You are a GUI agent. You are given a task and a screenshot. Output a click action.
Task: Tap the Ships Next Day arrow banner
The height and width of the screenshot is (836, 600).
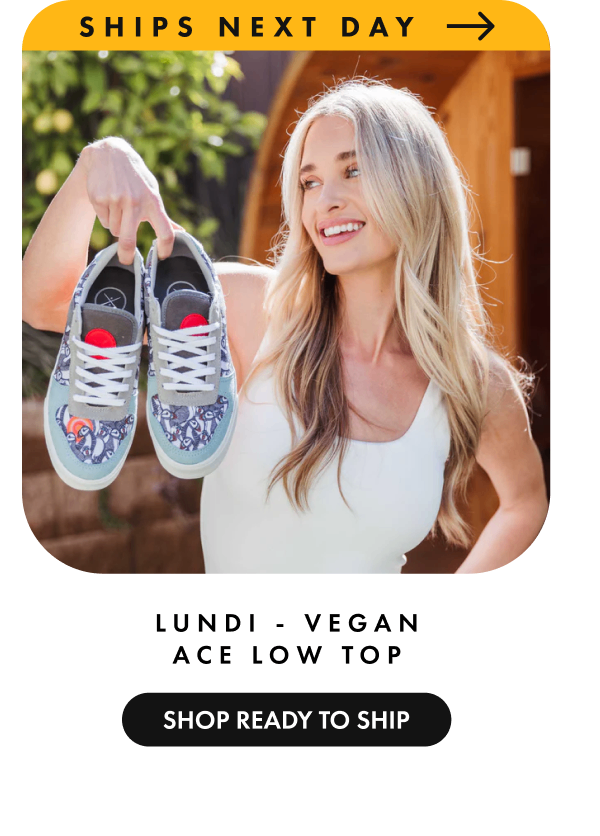286,26
